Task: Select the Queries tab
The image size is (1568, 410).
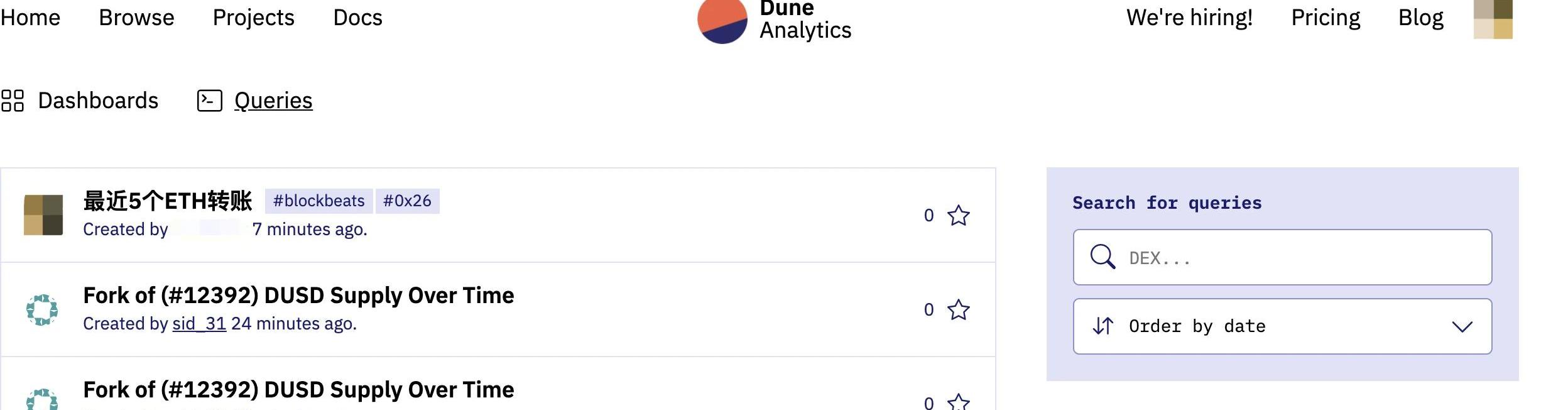Action: (x=273, y=101)
